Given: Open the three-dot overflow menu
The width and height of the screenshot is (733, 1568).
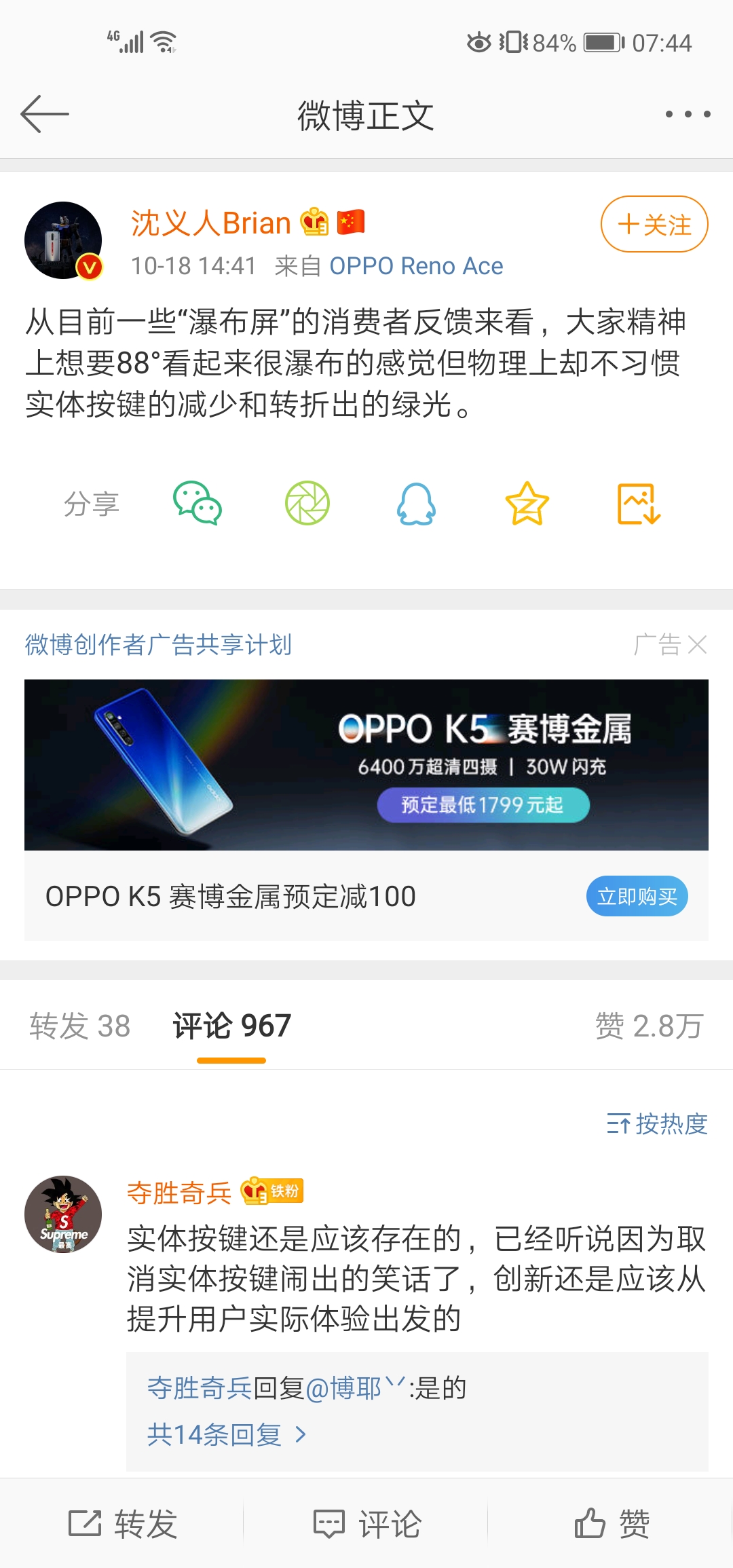Looking at the screenshot, I should 688,114.
